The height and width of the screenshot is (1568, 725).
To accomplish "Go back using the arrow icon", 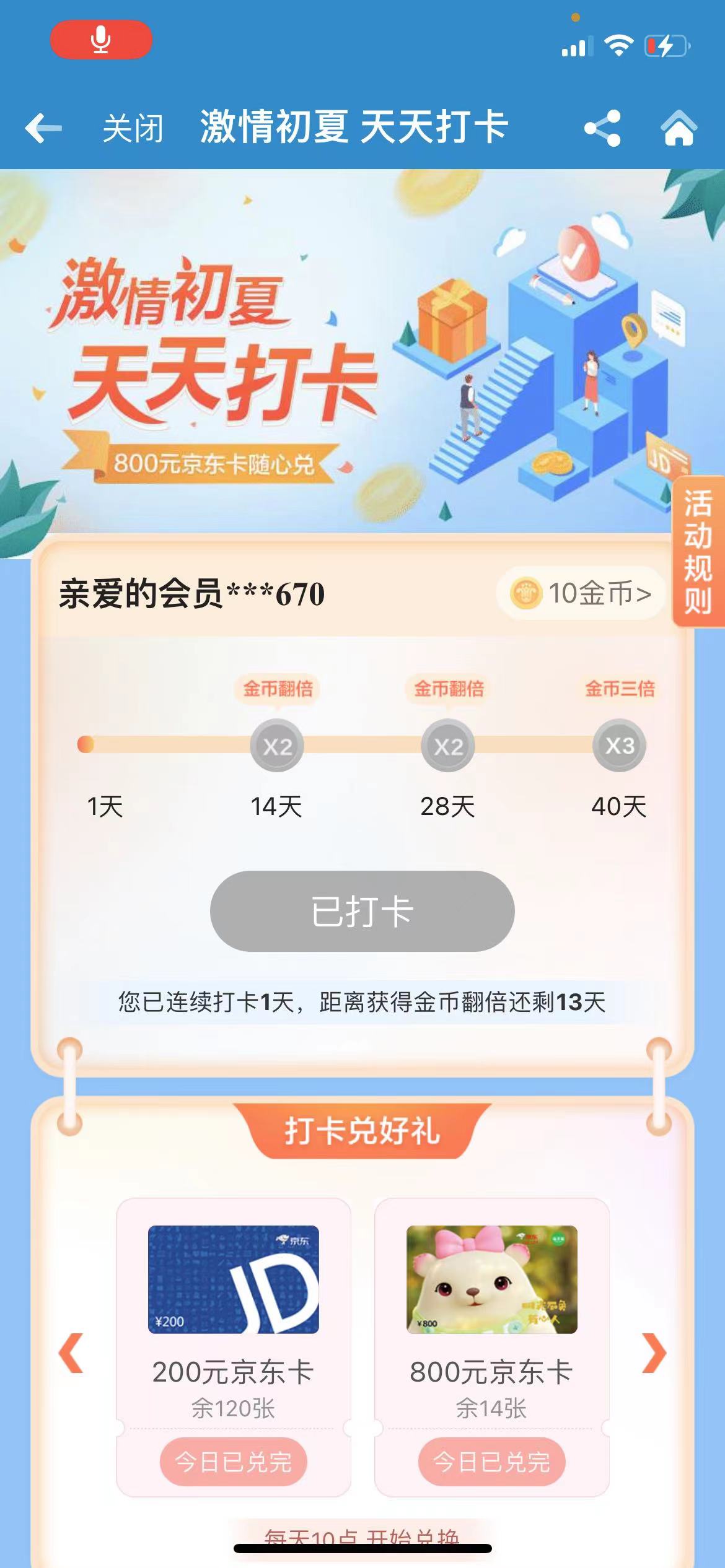I will click(43, 128).
